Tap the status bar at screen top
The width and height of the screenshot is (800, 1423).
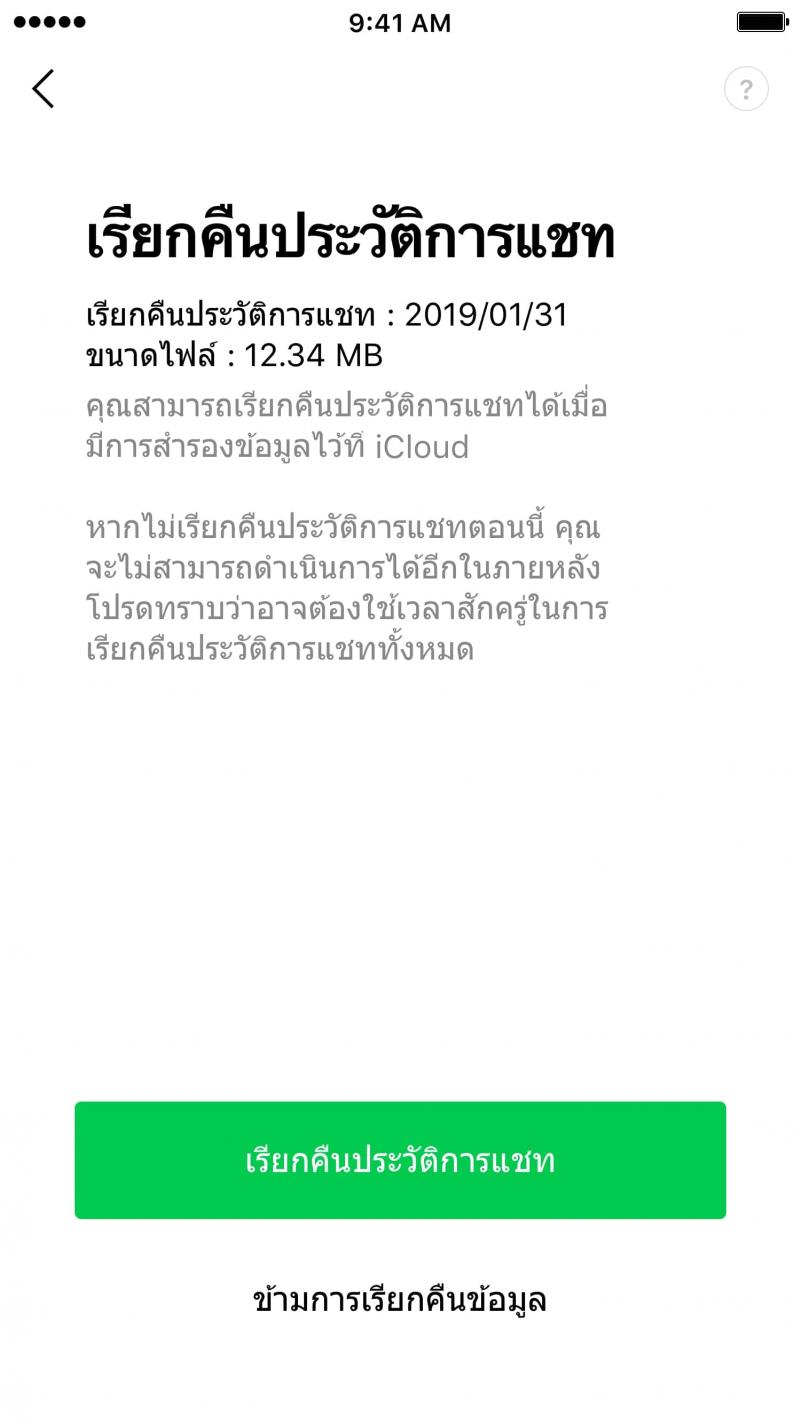click(x=400, y=21)
